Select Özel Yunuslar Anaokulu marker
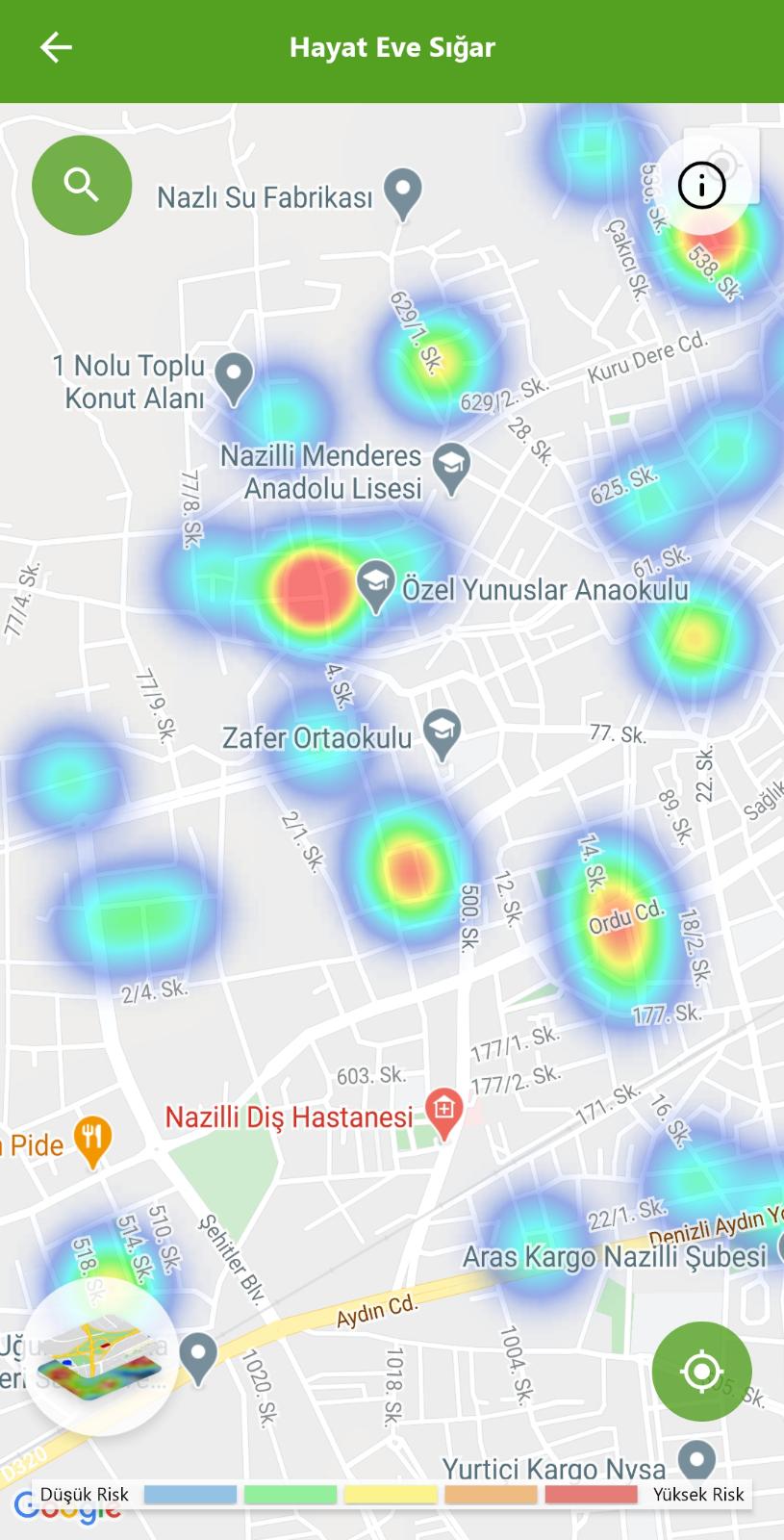The height and width of the screenshot is (1540, 784). click(x=376, y=584)
